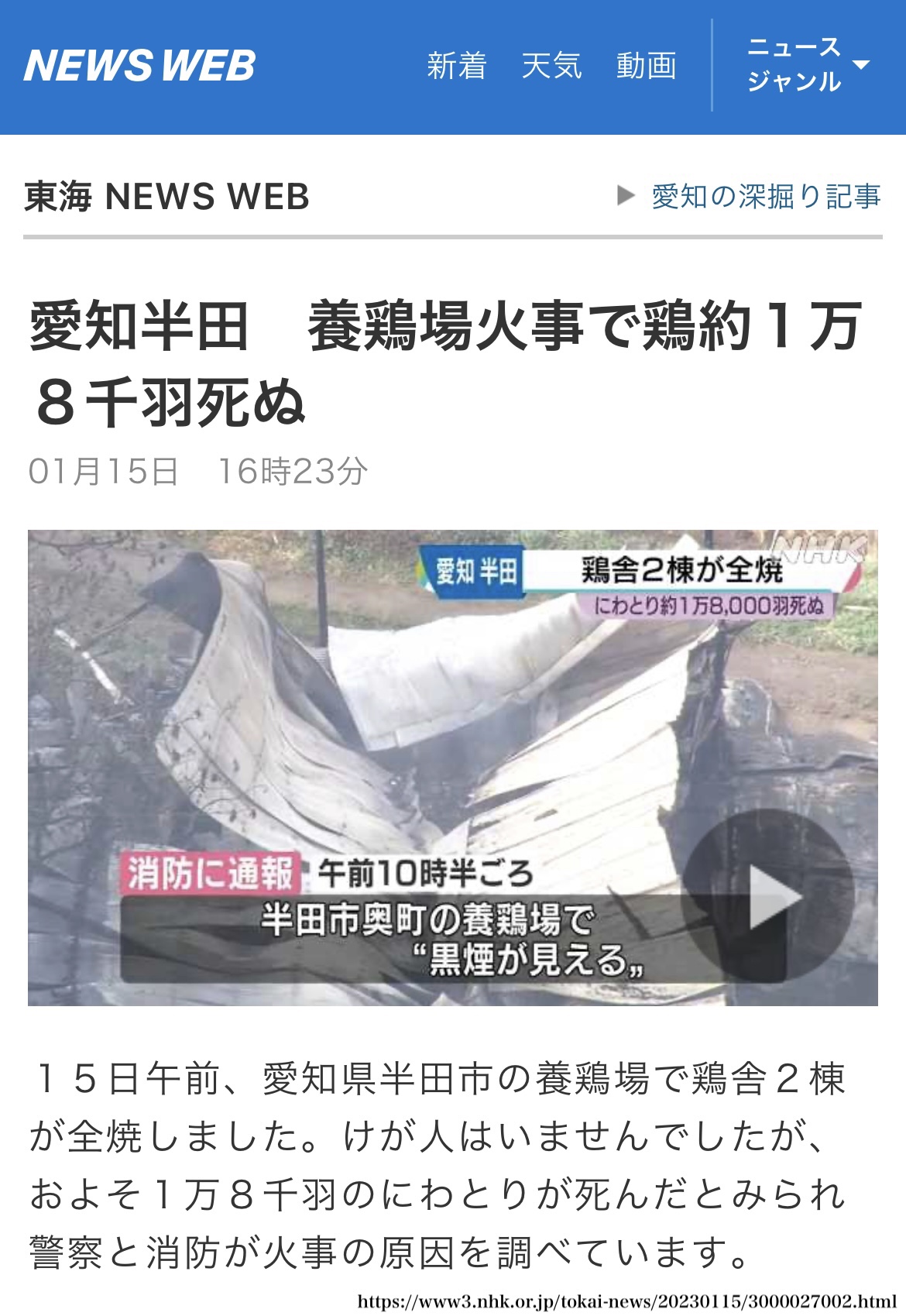The image size is (906, 1316).
Task: Click the 消防に通報 red caption label
Action: 214,871
